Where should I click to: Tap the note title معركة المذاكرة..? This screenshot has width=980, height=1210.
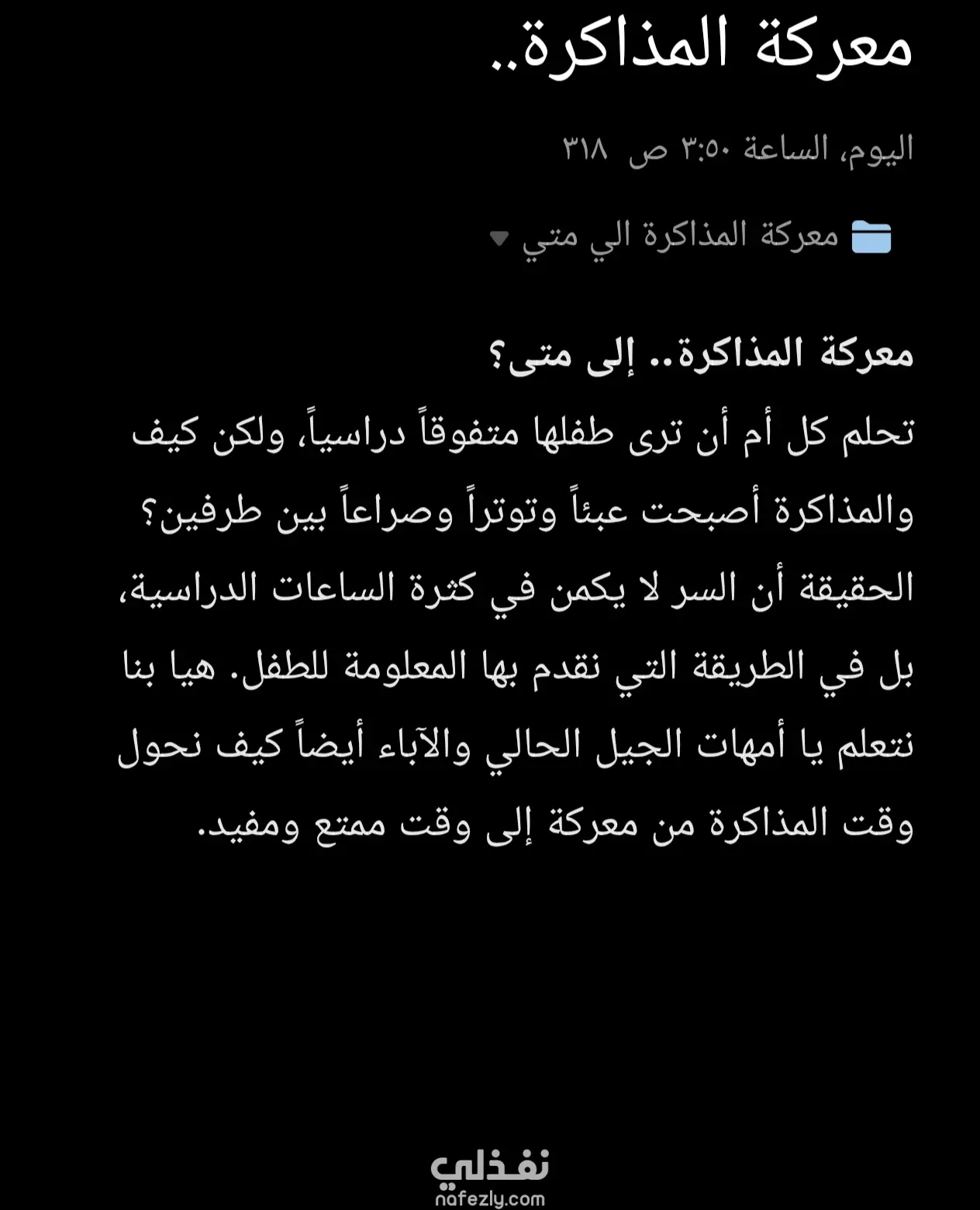pyautogui.click(x=702, y=45)
